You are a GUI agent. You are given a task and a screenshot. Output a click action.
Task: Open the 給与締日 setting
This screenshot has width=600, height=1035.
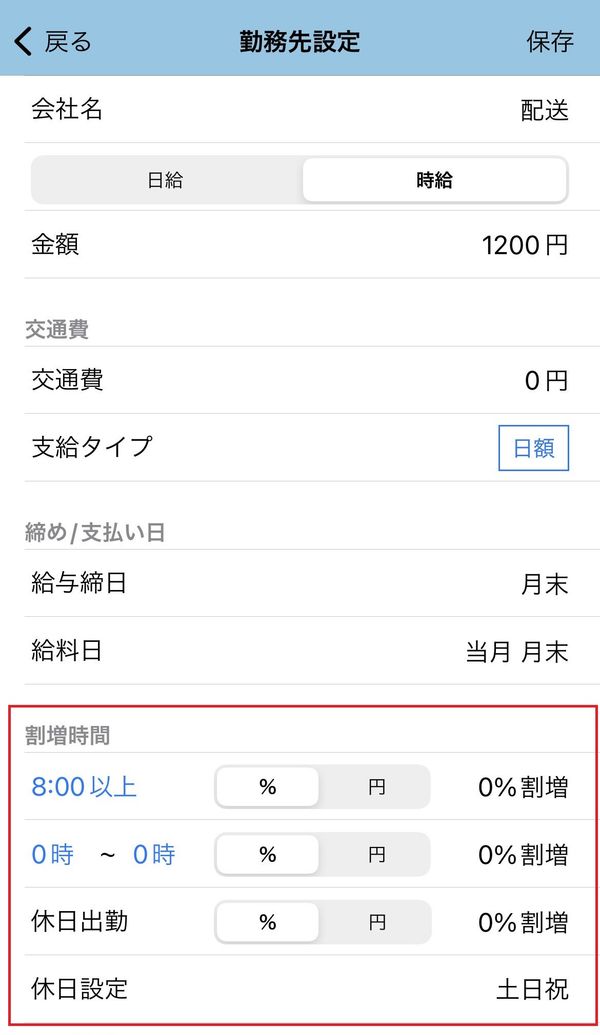click(300, 584)
